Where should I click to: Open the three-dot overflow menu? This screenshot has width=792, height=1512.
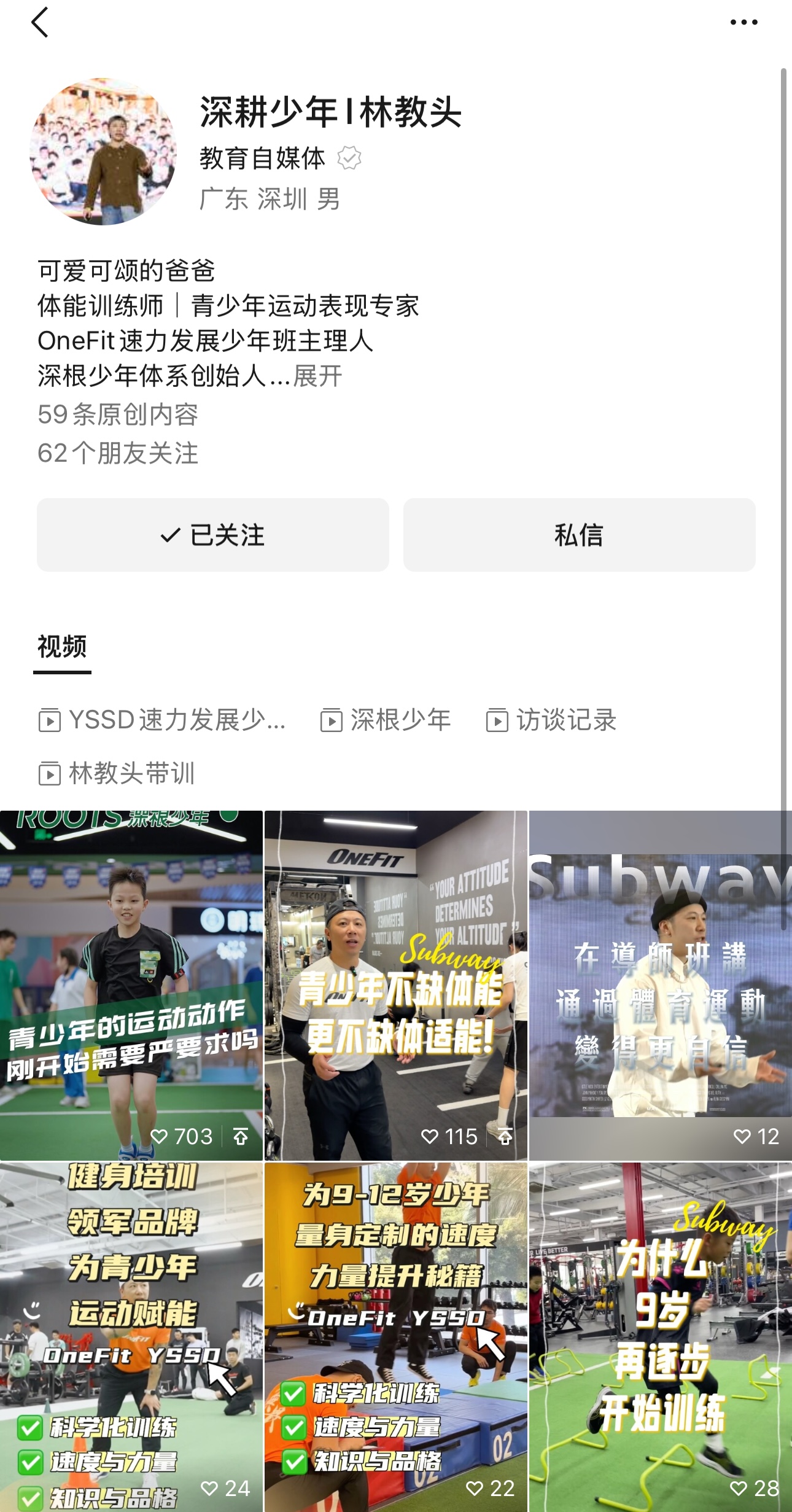(x=743, y=23)
